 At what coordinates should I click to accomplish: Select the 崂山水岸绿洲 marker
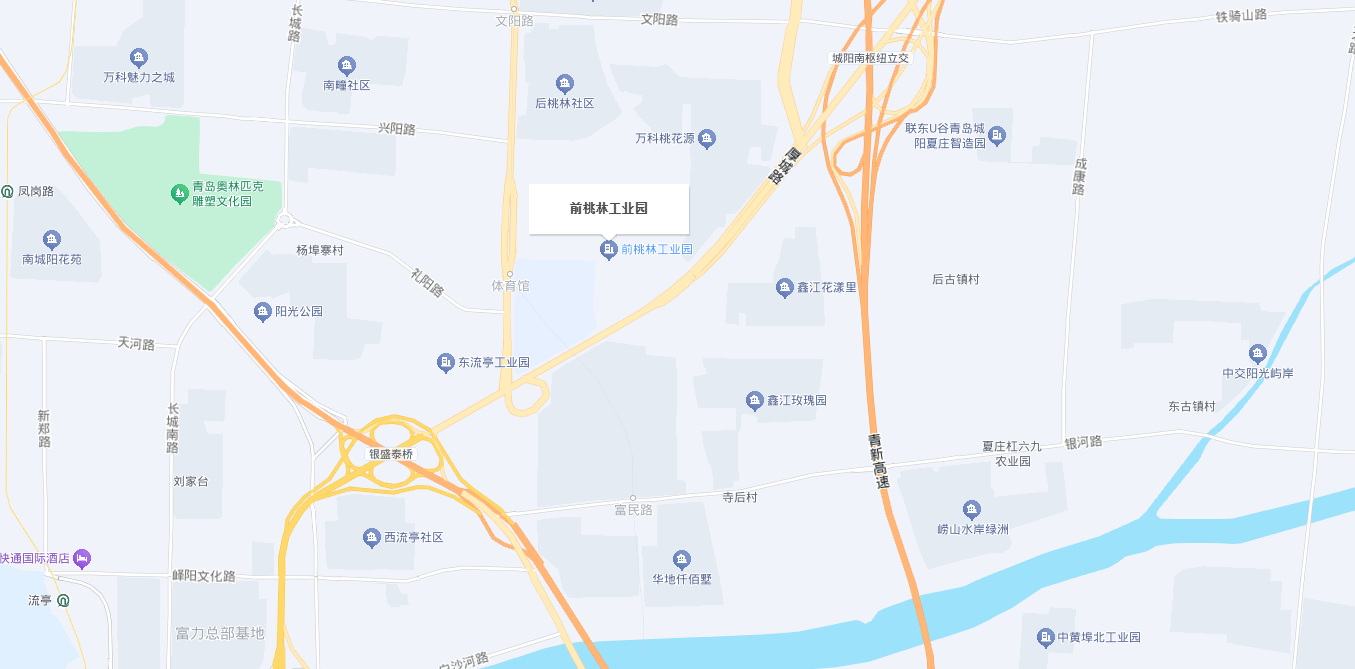pos(972,510)
